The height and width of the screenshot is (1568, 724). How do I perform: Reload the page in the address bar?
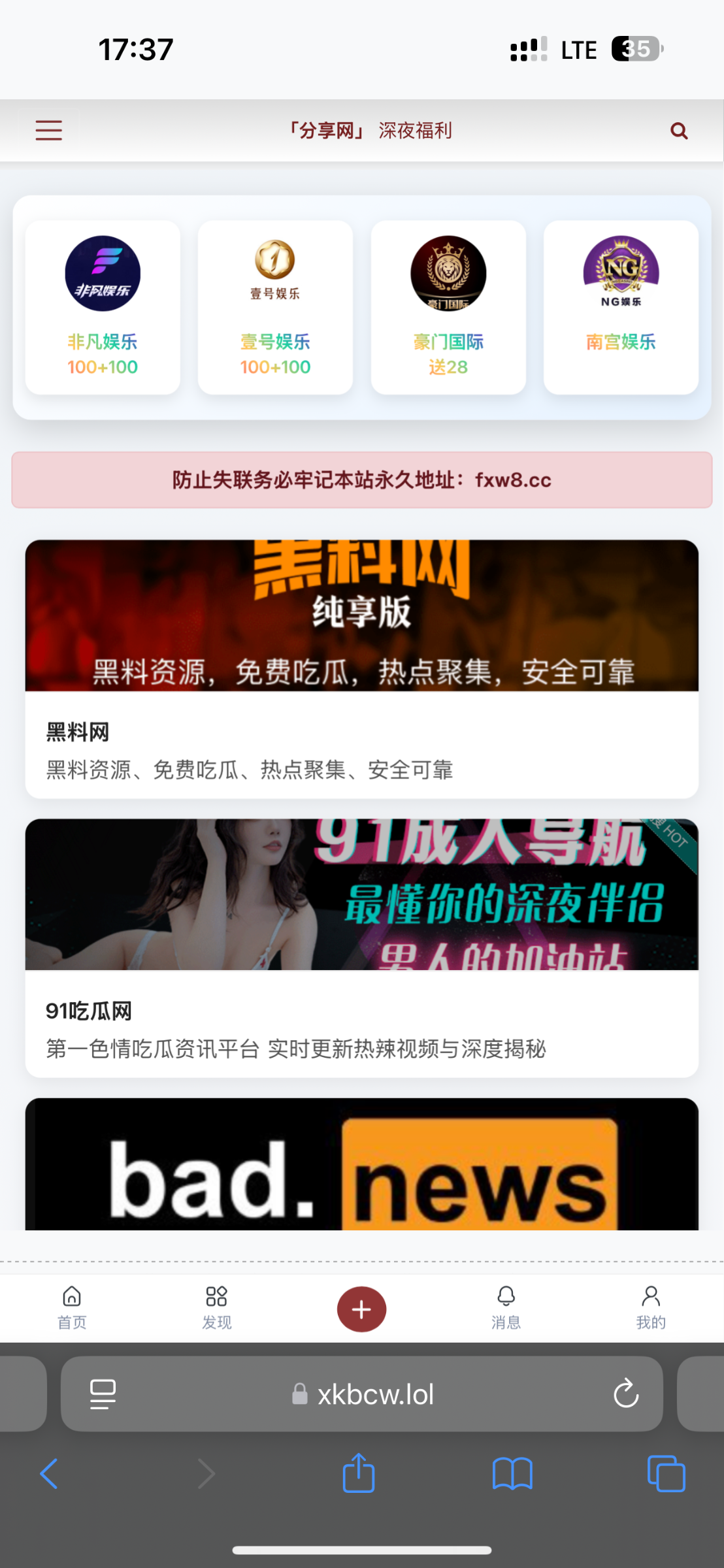pyautogui.click(x=625, y=1394)
